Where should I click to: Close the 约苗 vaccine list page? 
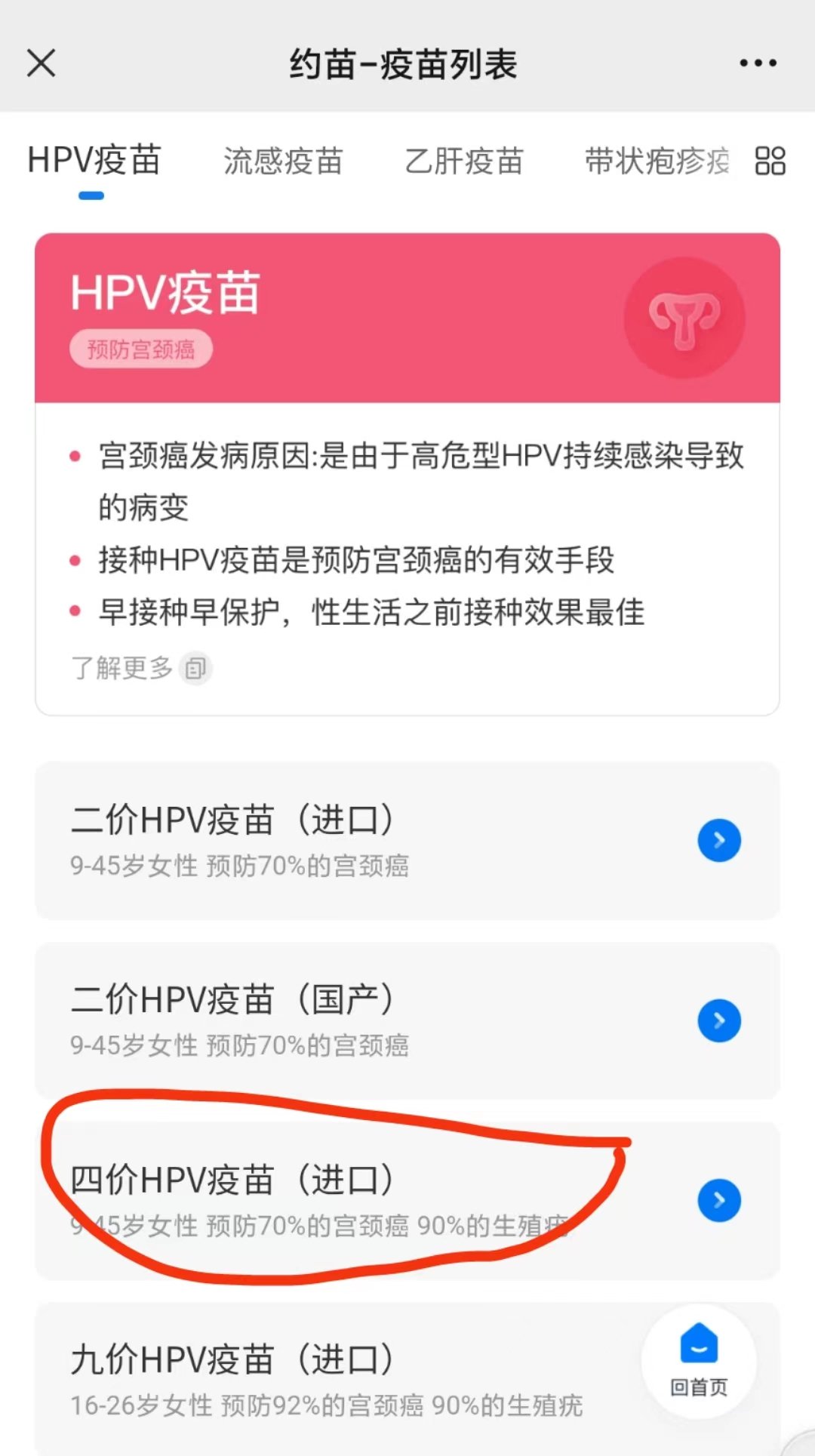(x=42, y=63)
